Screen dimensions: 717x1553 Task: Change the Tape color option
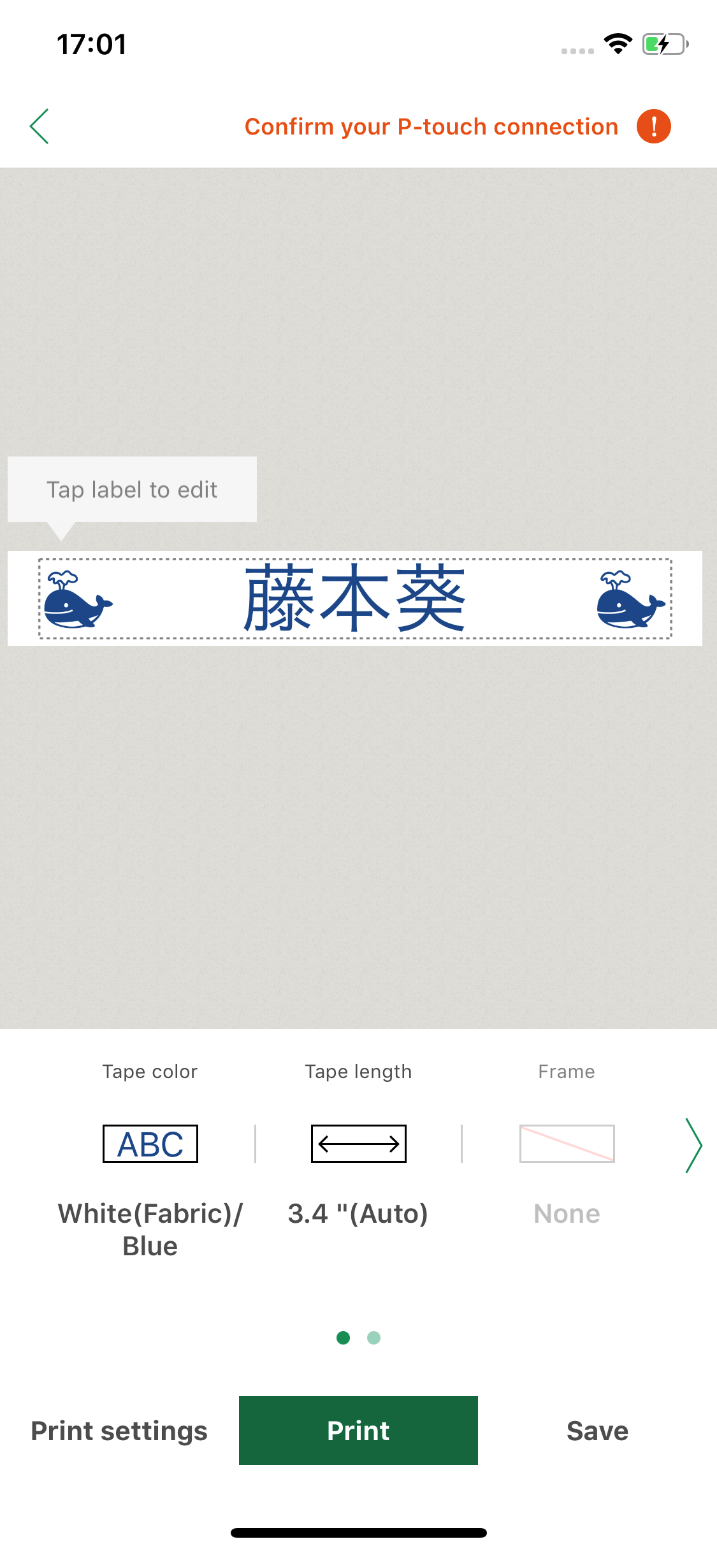(150, 1144)
